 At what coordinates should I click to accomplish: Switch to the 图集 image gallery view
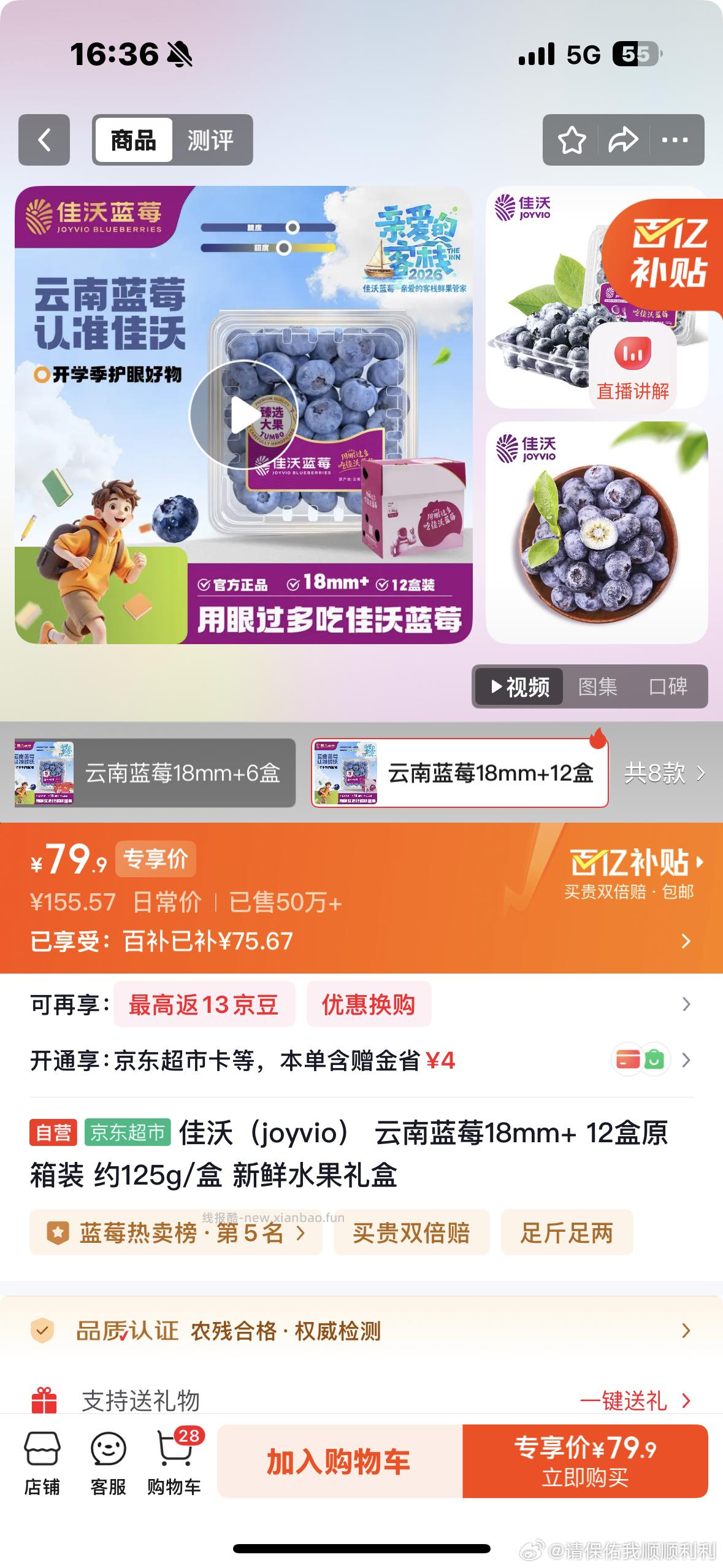tap(599, 688)
